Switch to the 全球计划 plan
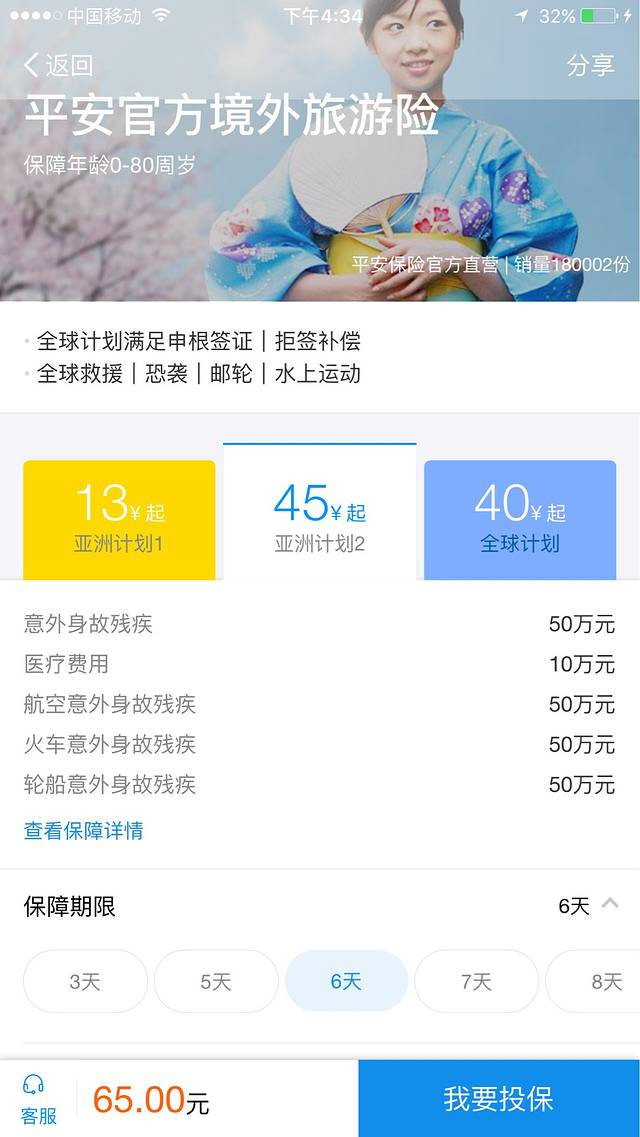Viewport: 640px width, 1137px height. (x=520, y=520)
